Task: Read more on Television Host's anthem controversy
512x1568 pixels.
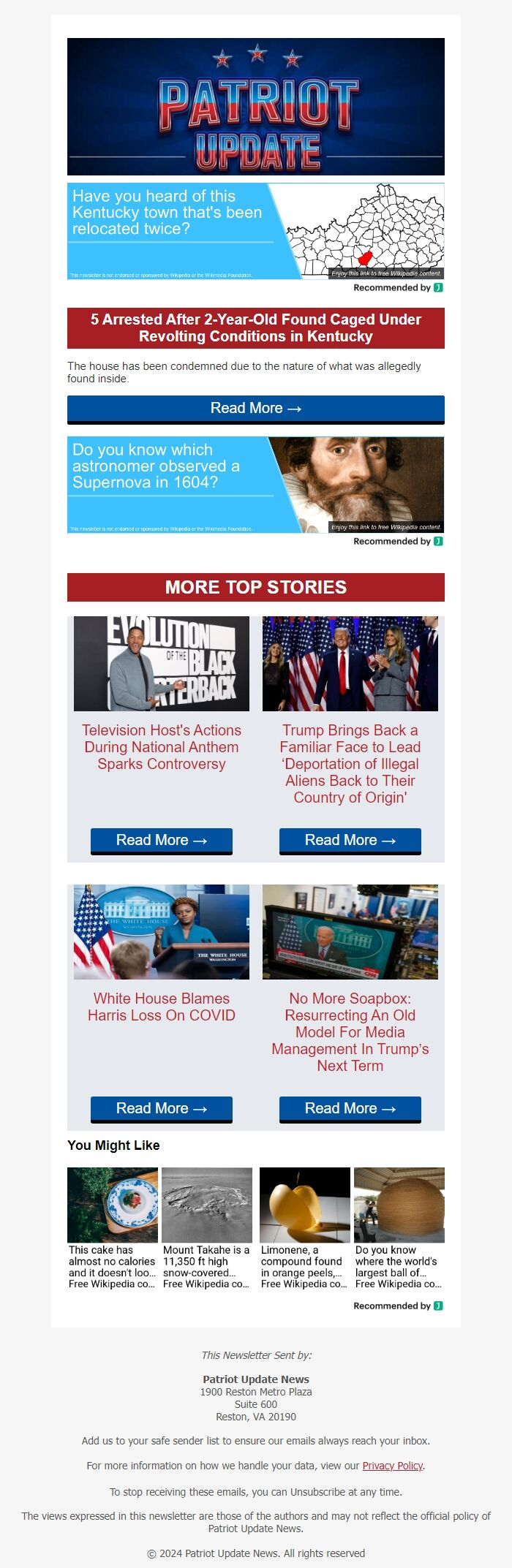Action: tap(162, 841)
